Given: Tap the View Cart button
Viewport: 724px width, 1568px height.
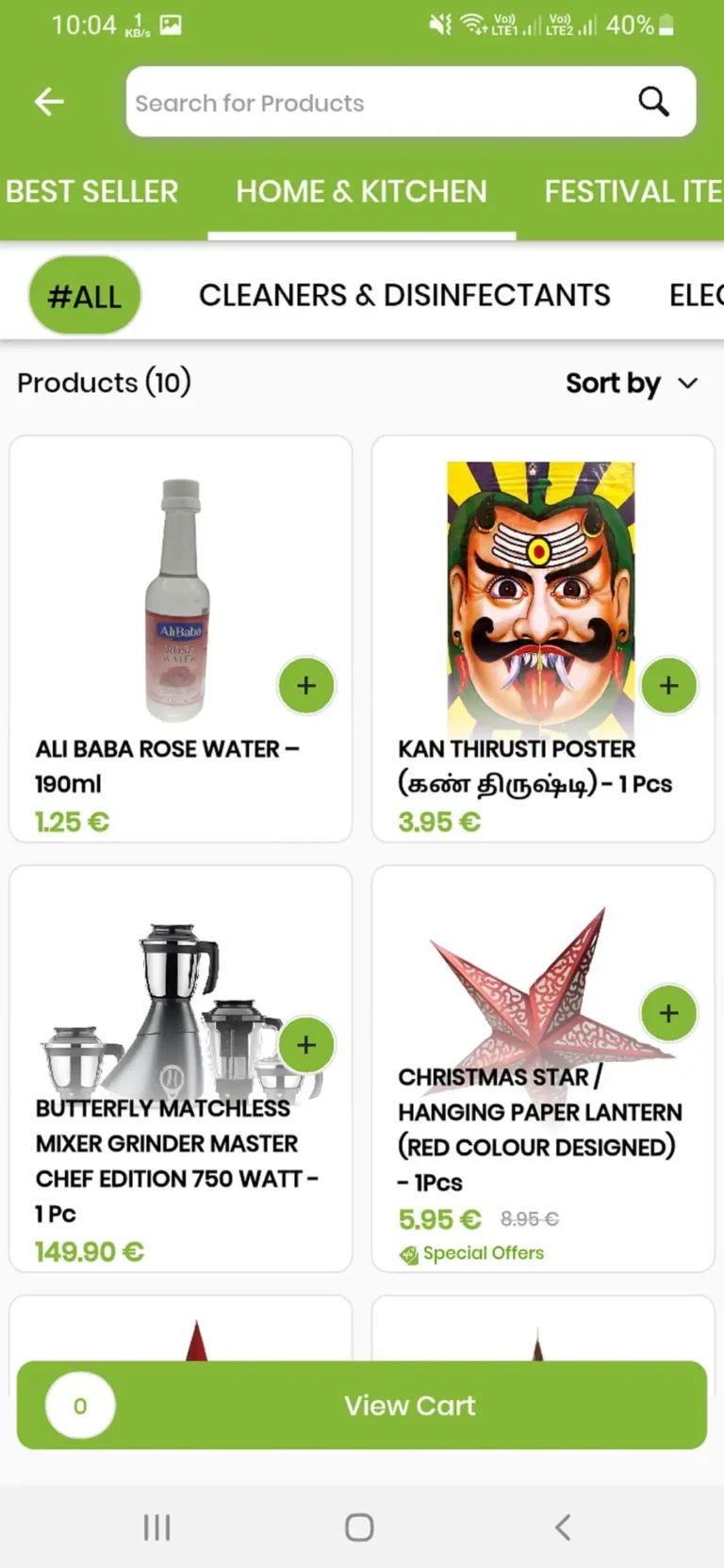Looking at the screenshot, I should coord(409,1405).
